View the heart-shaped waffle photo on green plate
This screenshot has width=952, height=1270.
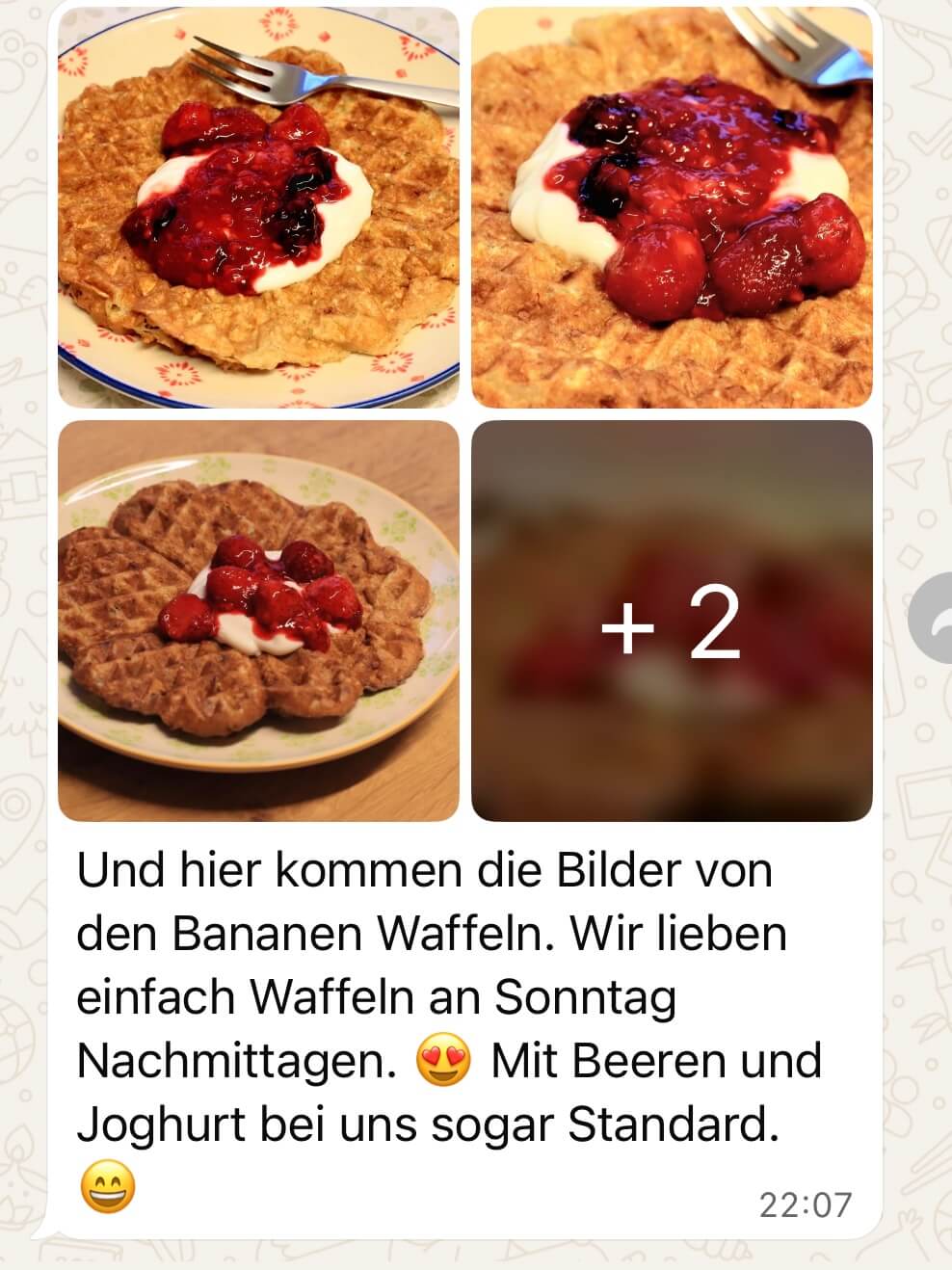coord(258,621)
